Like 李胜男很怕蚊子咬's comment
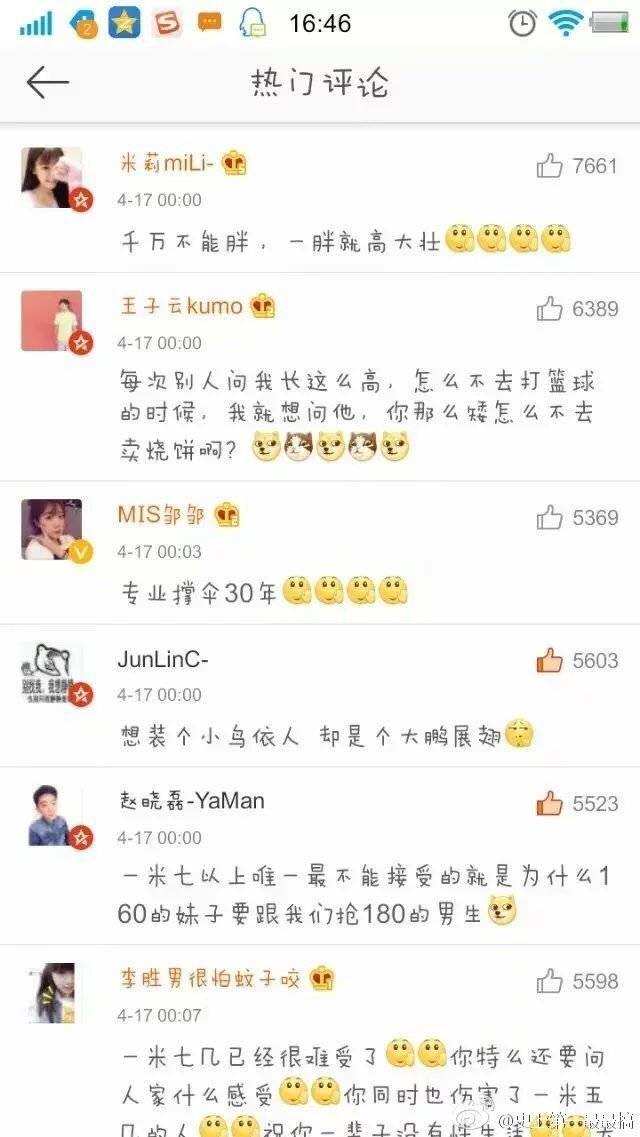Image resolution: width=640 pixels, height=1137 pixels. point(550,982)
